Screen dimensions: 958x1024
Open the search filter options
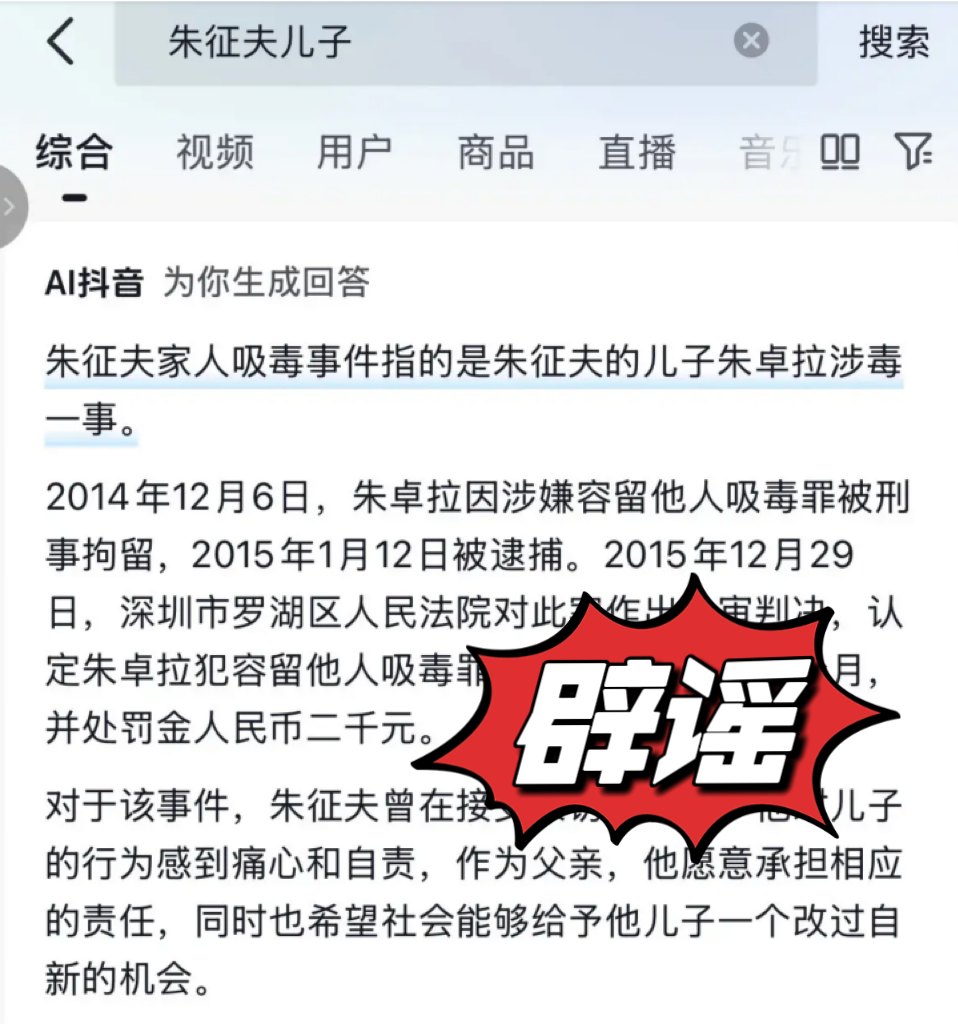click(913, 152)
